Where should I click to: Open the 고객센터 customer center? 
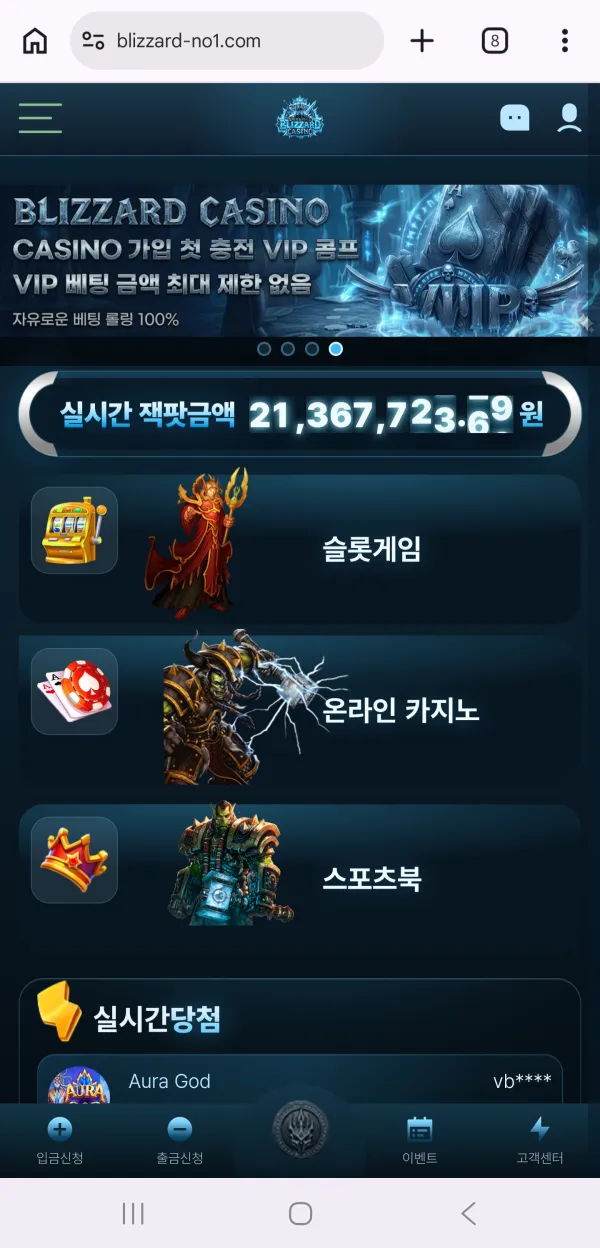tap(540, 1142)
